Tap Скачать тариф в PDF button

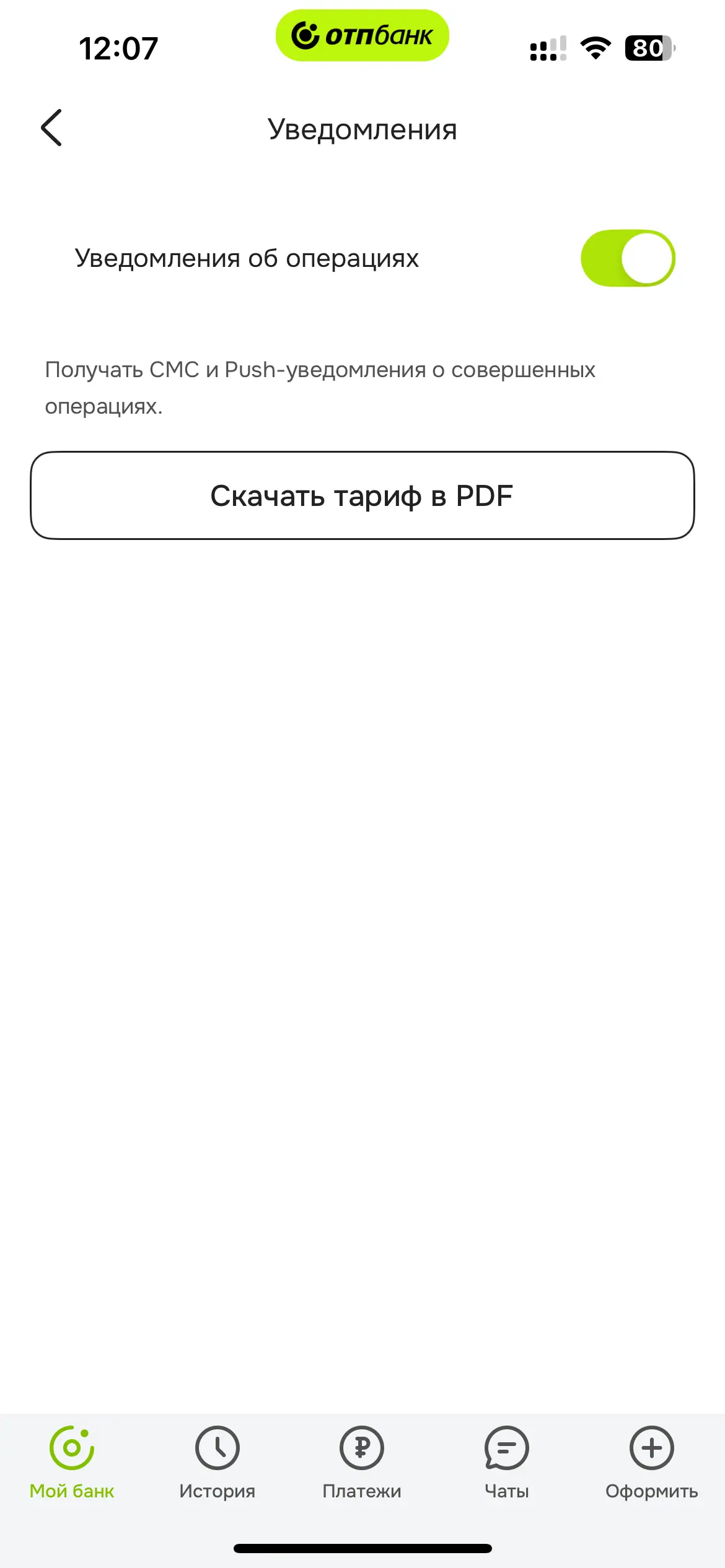coord(362,495)
